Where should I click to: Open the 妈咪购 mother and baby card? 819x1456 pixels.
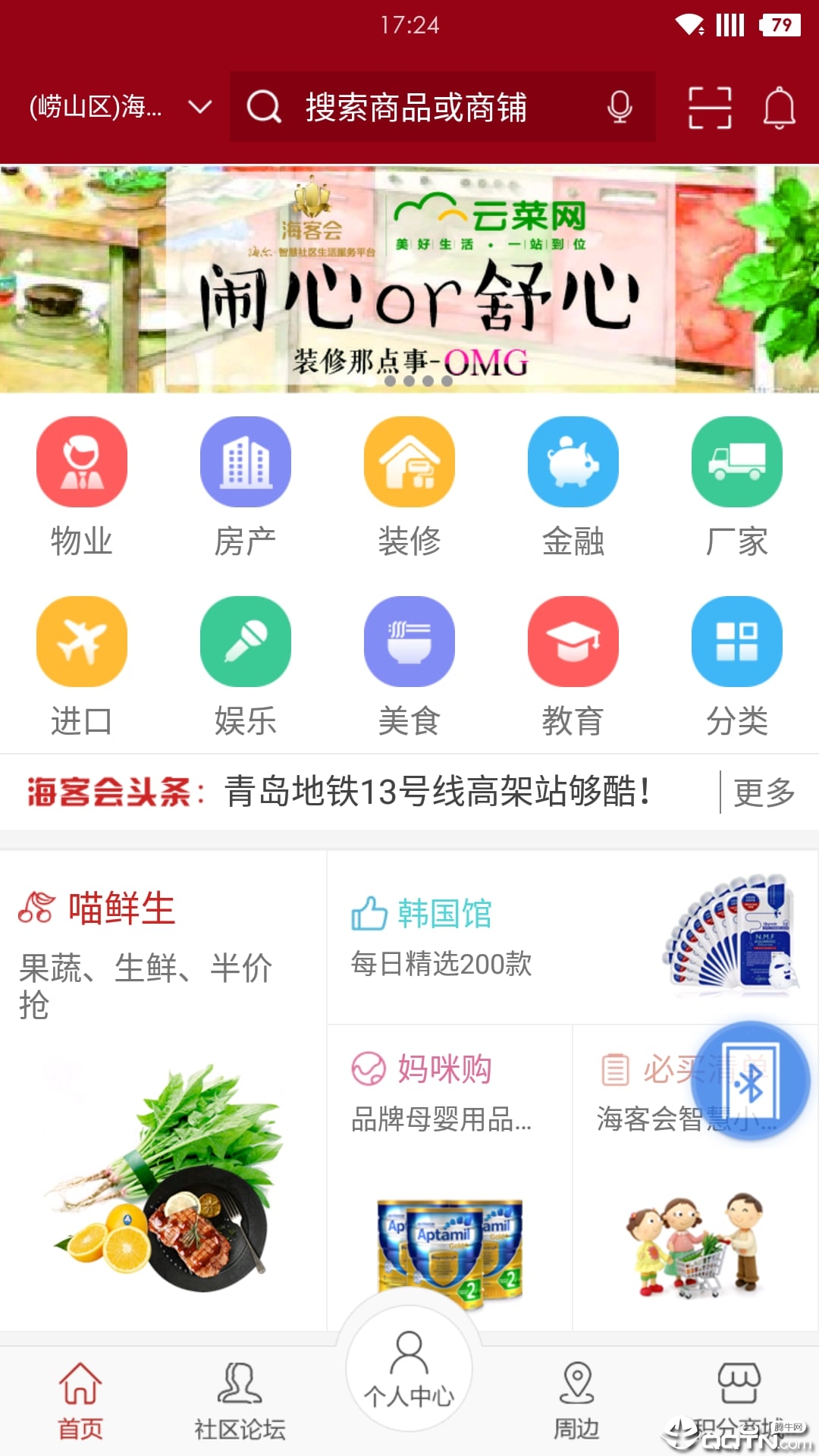tap(450, 1175)
